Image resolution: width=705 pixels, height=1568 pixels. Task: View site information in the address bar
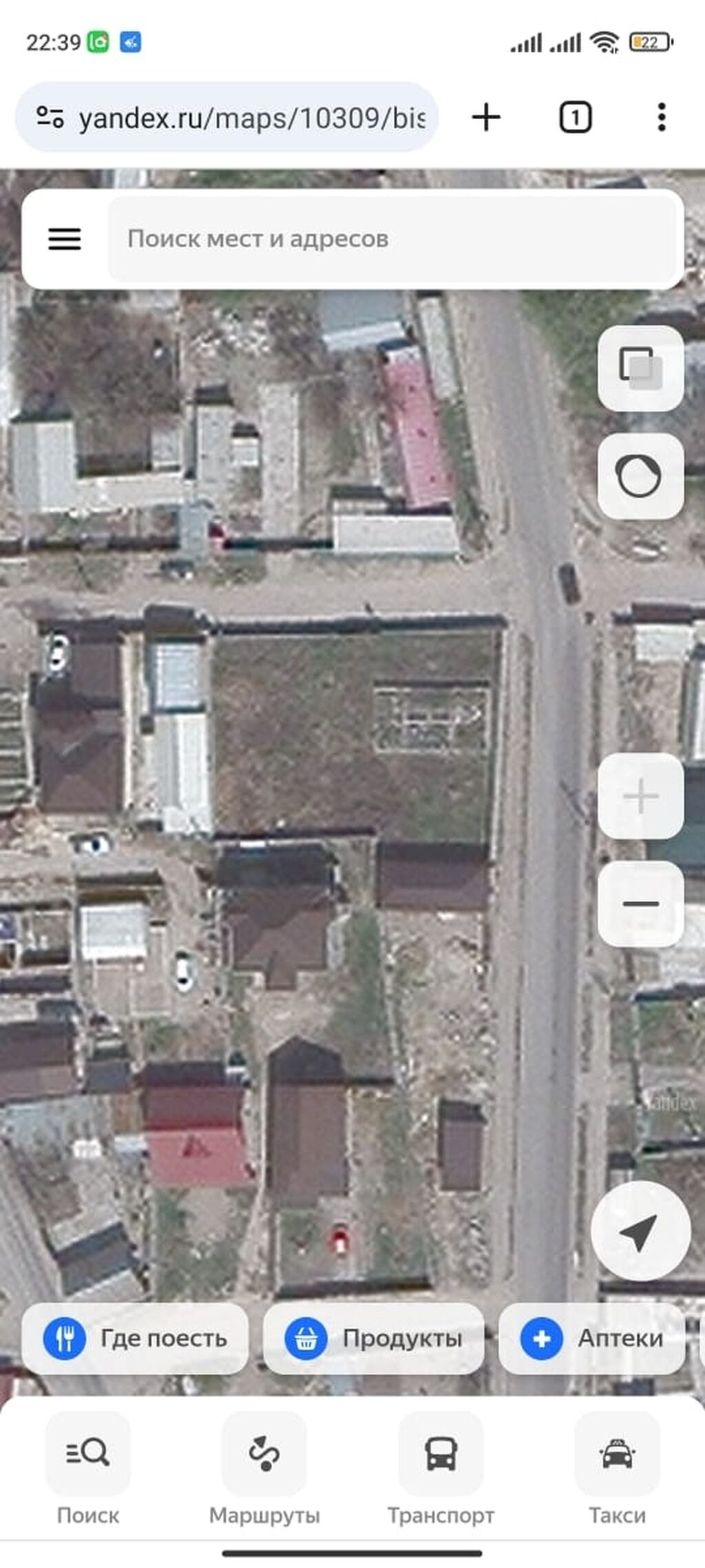(50, 117)
